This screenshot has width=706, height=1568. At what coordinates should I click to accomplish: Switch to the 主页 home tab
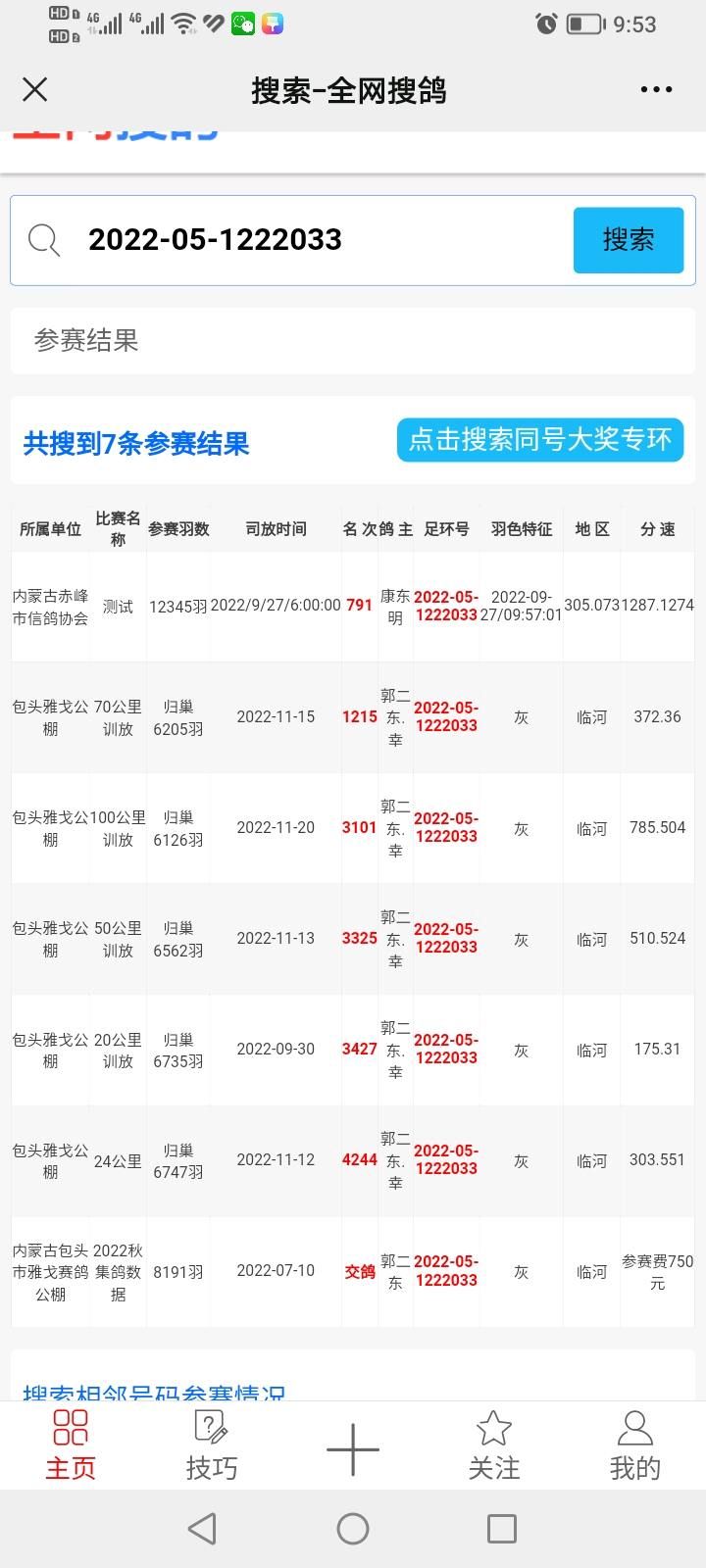pyautogui.click(x=71, y=1445)
